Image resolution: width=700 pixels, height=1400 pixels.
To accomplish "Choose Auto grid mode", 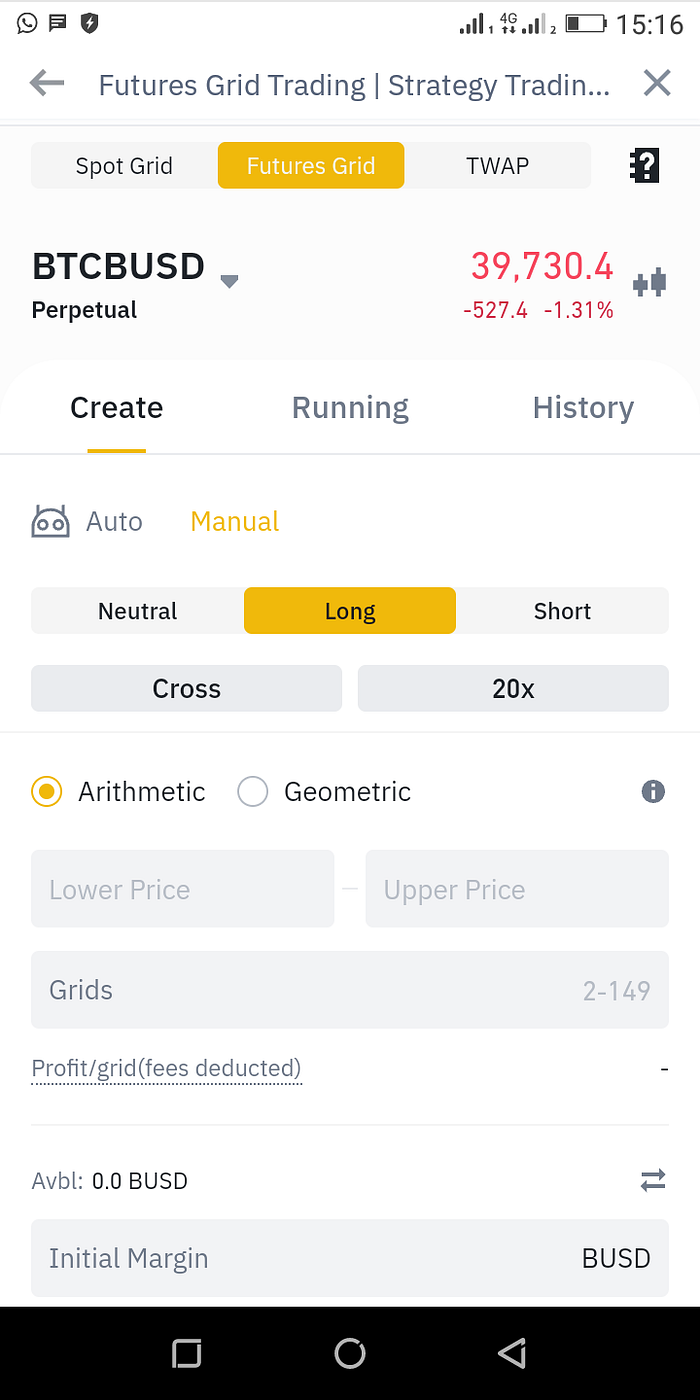I will [87, 522].
